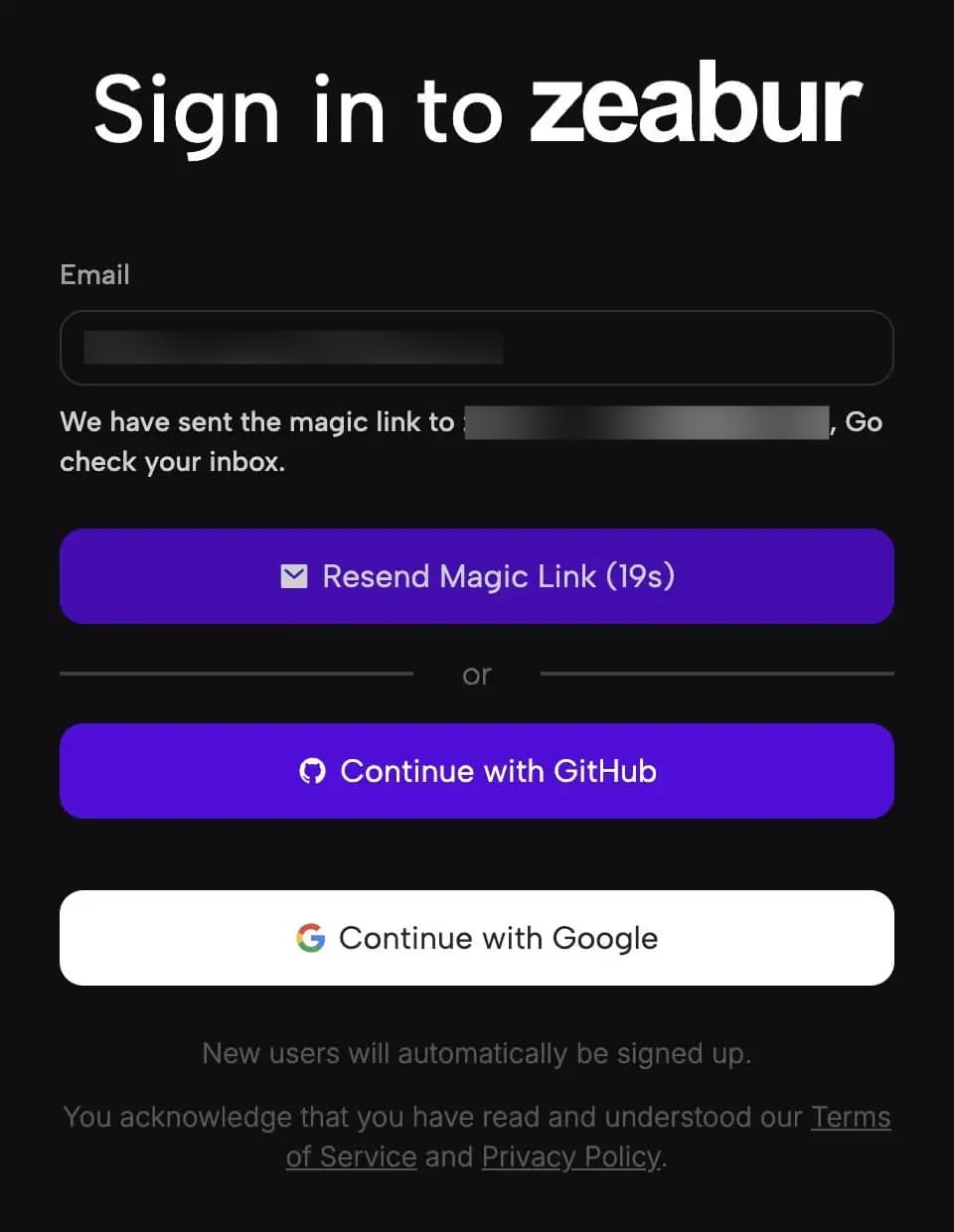The image size is (954, 1232).
Task: Sign in using Continue with Google
Action: (477, 938)
